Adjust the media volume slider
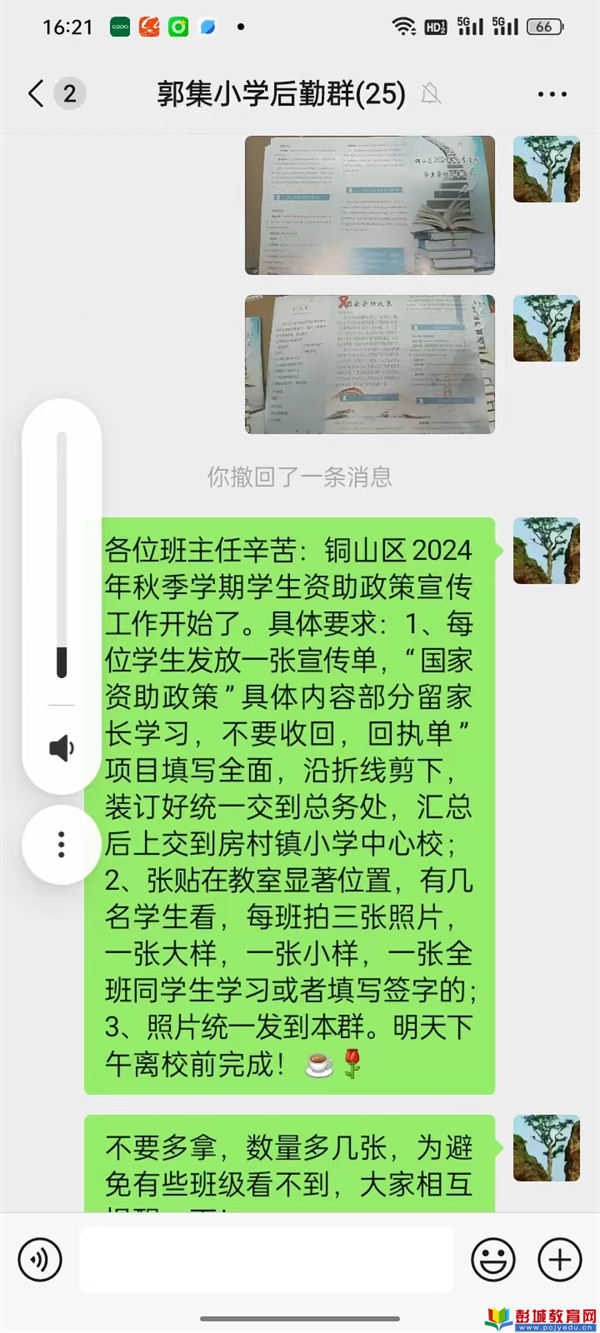The width and height of the screenshot is (600, 1333). point(62,555)
